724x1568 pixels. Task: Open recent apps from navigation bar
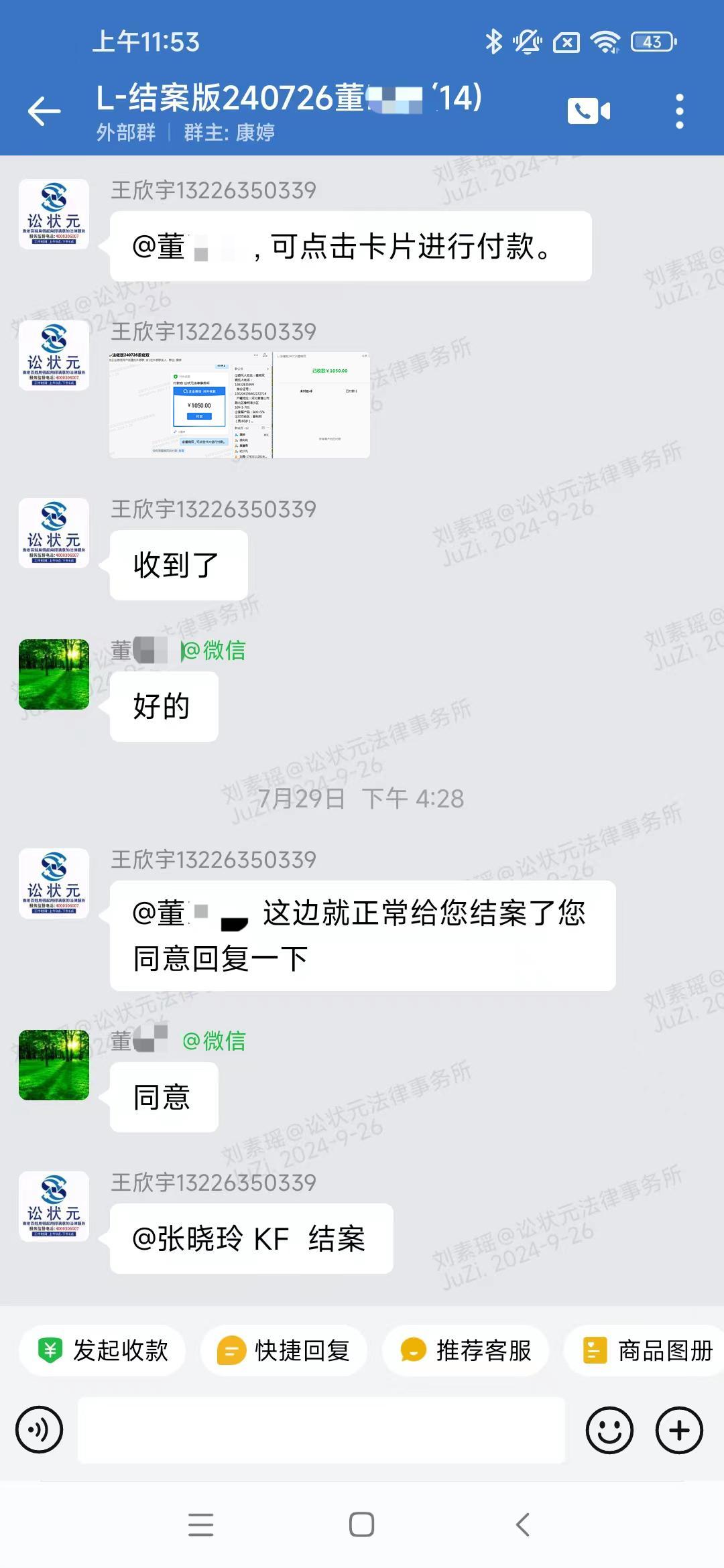[200, 1524]
